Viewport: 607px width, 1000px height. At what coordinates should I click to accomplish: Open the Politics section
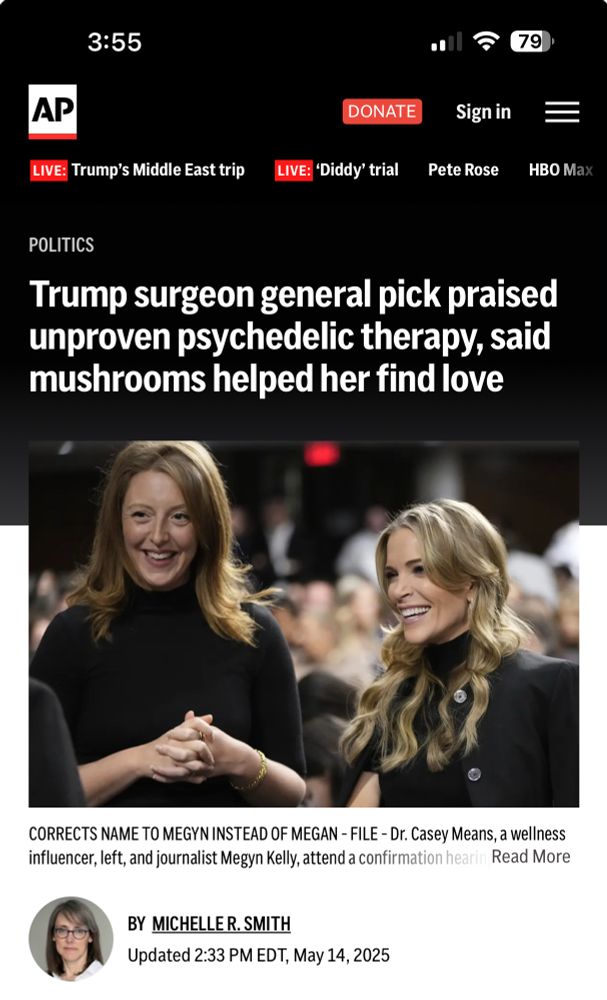(62, 245)
